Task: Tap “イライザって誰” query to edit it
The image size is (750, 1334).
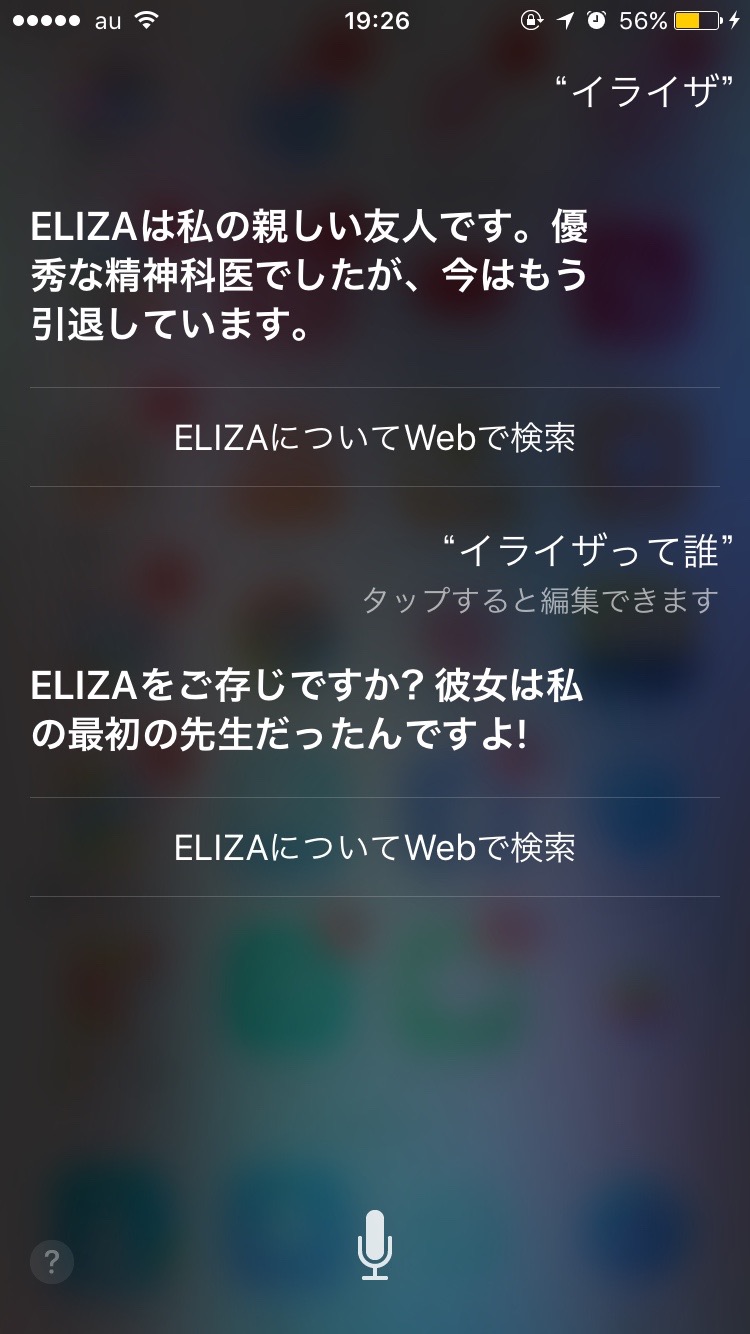Action: pyautogui.click(x=587, y=550)
